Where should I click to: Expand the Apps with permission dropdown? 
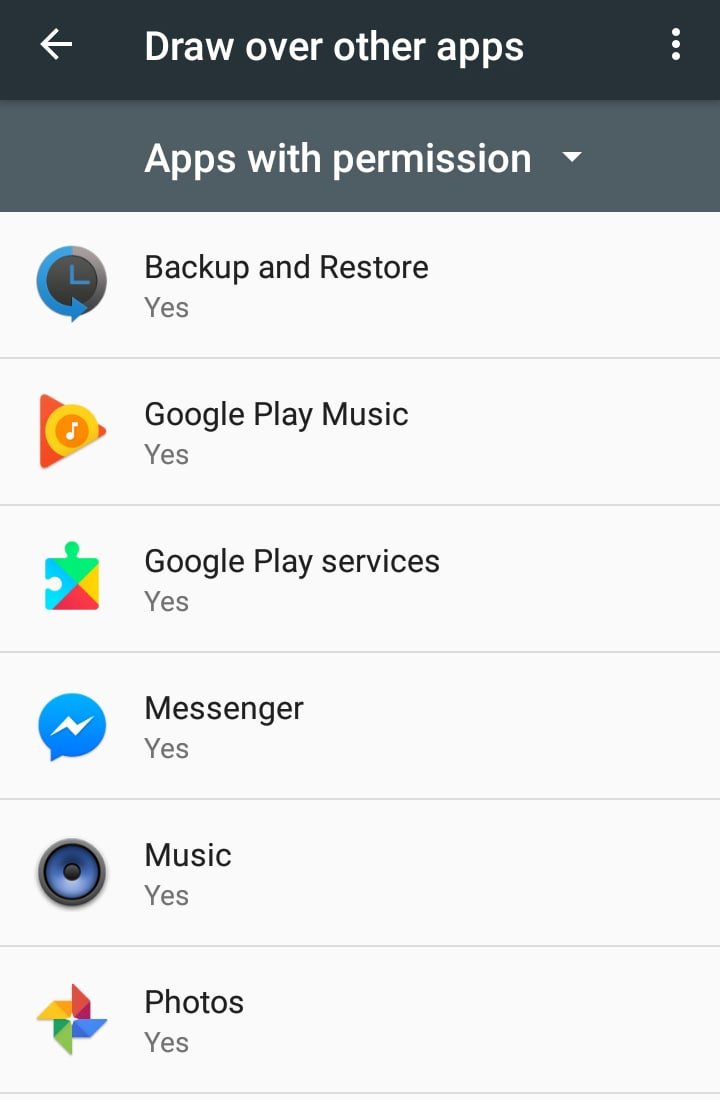coord(363,158)
